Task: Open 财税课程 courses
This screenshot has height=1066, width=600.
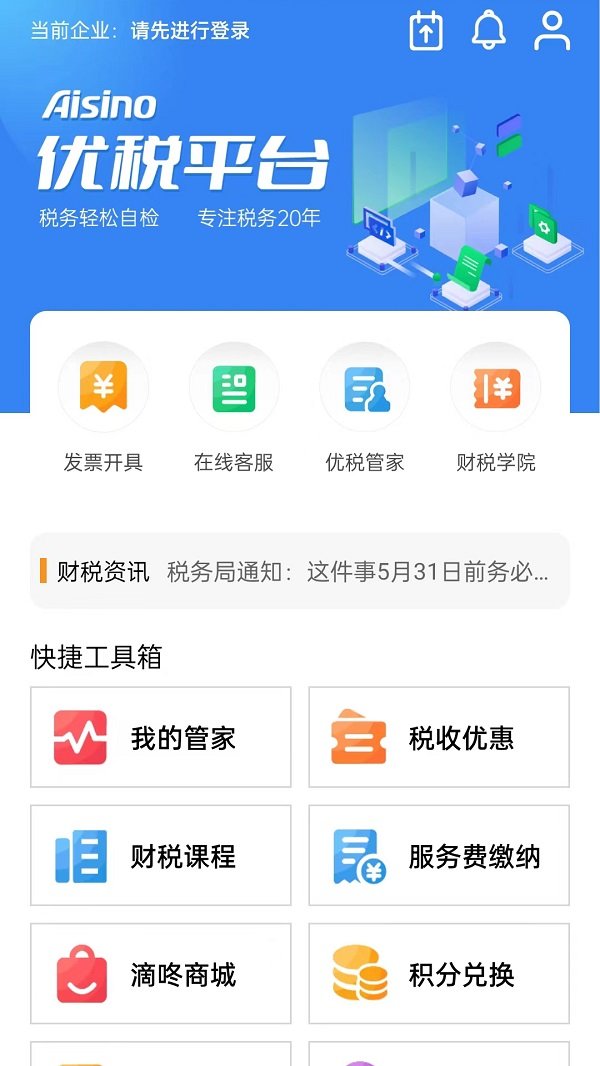Action: coord(161,856)
